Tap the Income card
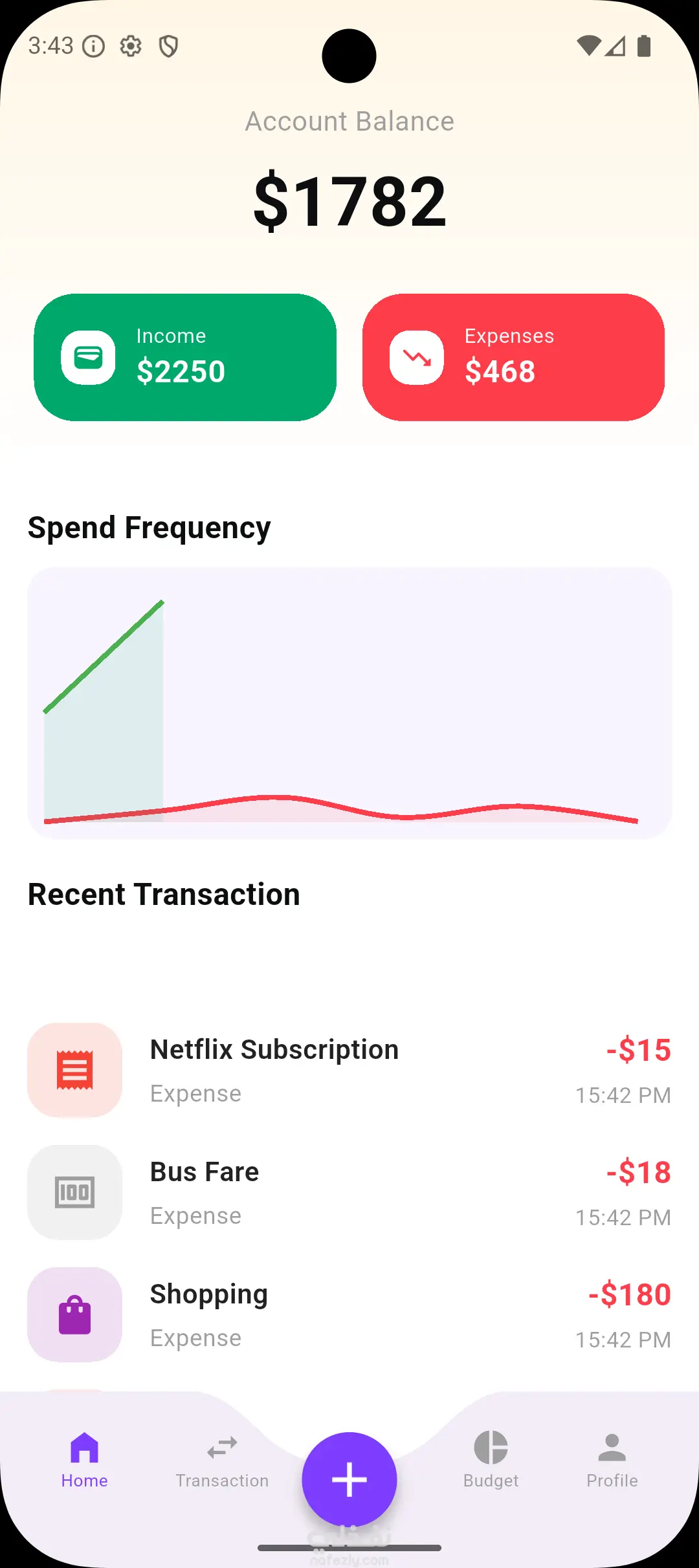This screenshot has width=699, height=1568. tap(185, 357)
